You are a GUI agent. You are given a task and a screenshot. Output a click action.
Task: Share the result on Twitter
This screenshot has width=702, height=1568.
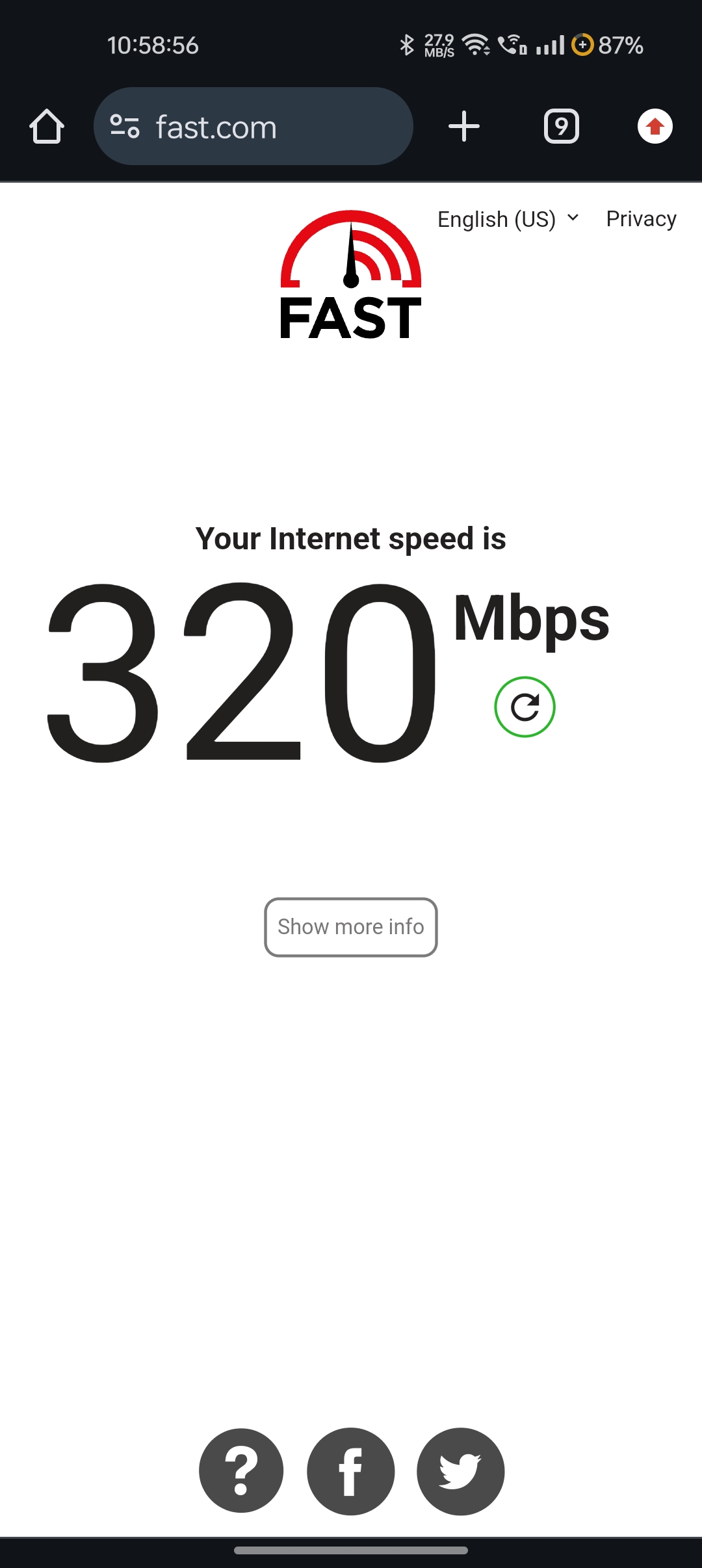[x=460, y=1471]
